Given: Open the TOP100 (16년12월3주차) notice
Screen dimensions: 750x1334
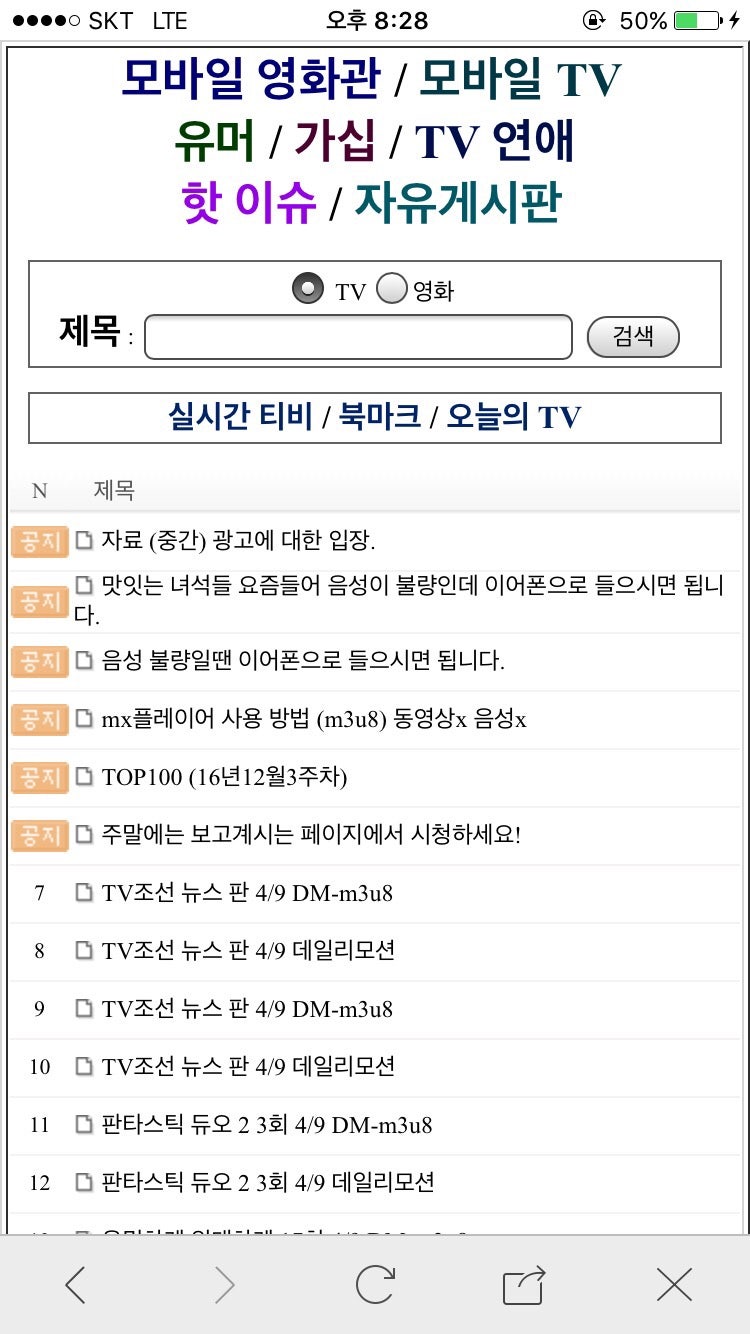Looking at the screenshot, I should click(x=224, y=777).
